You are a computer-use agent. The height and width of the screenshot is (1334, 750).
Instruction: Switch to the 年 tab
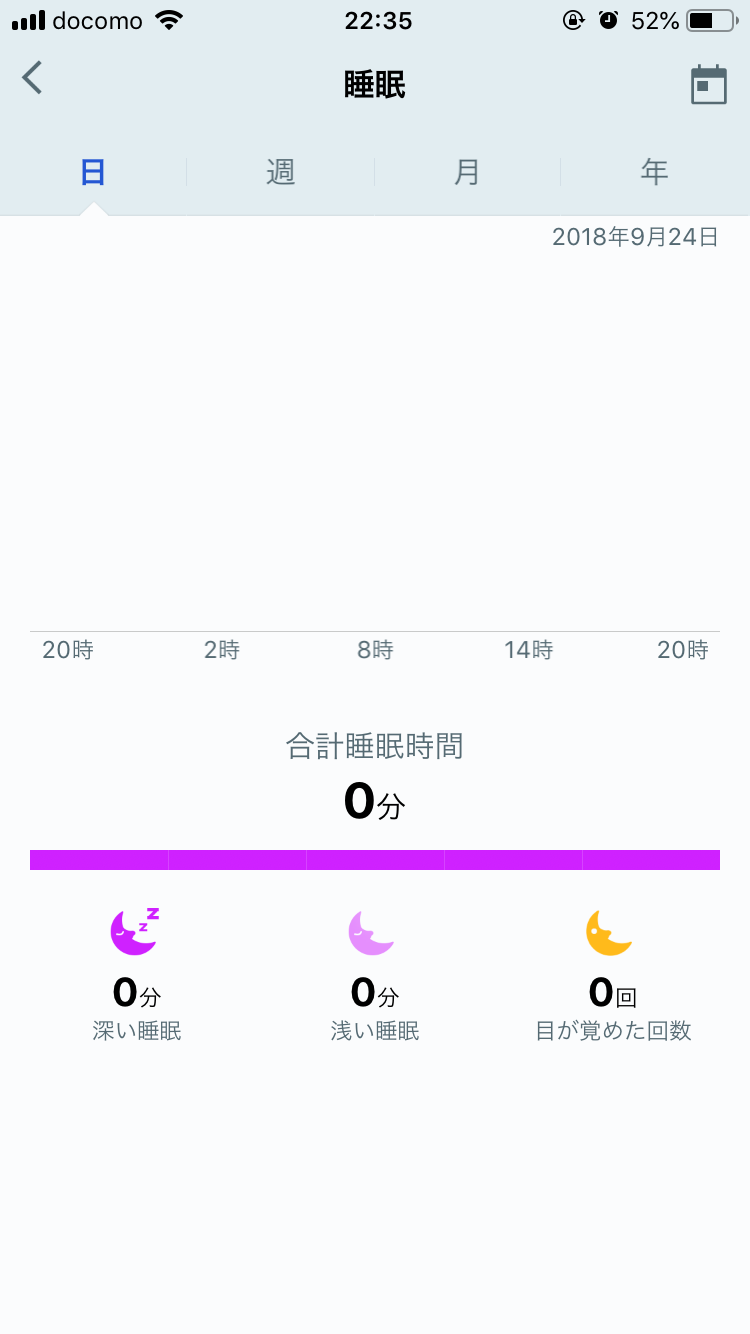point(655,172)
